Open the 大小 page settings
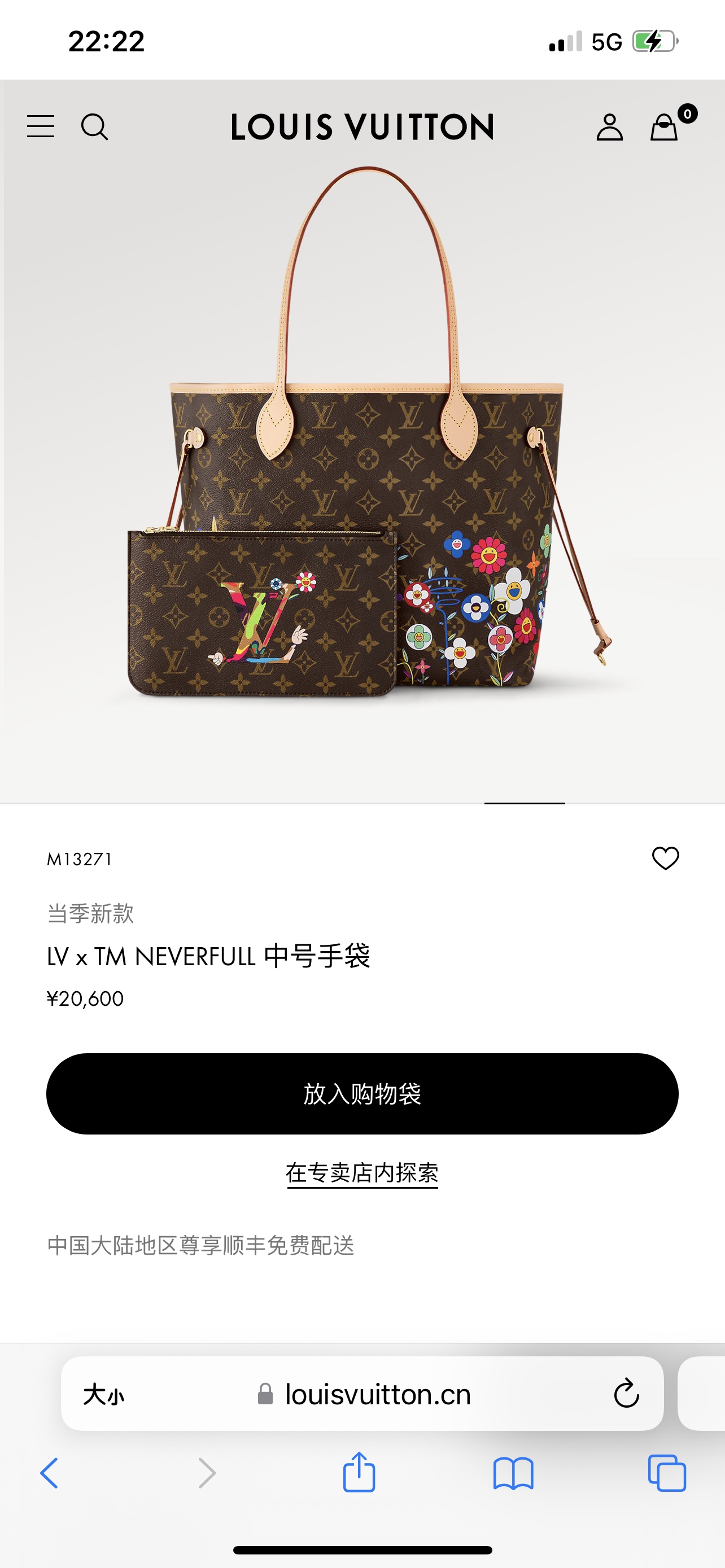The height and width of the screenshot is (1568, 725). [x=103, y=1394]
